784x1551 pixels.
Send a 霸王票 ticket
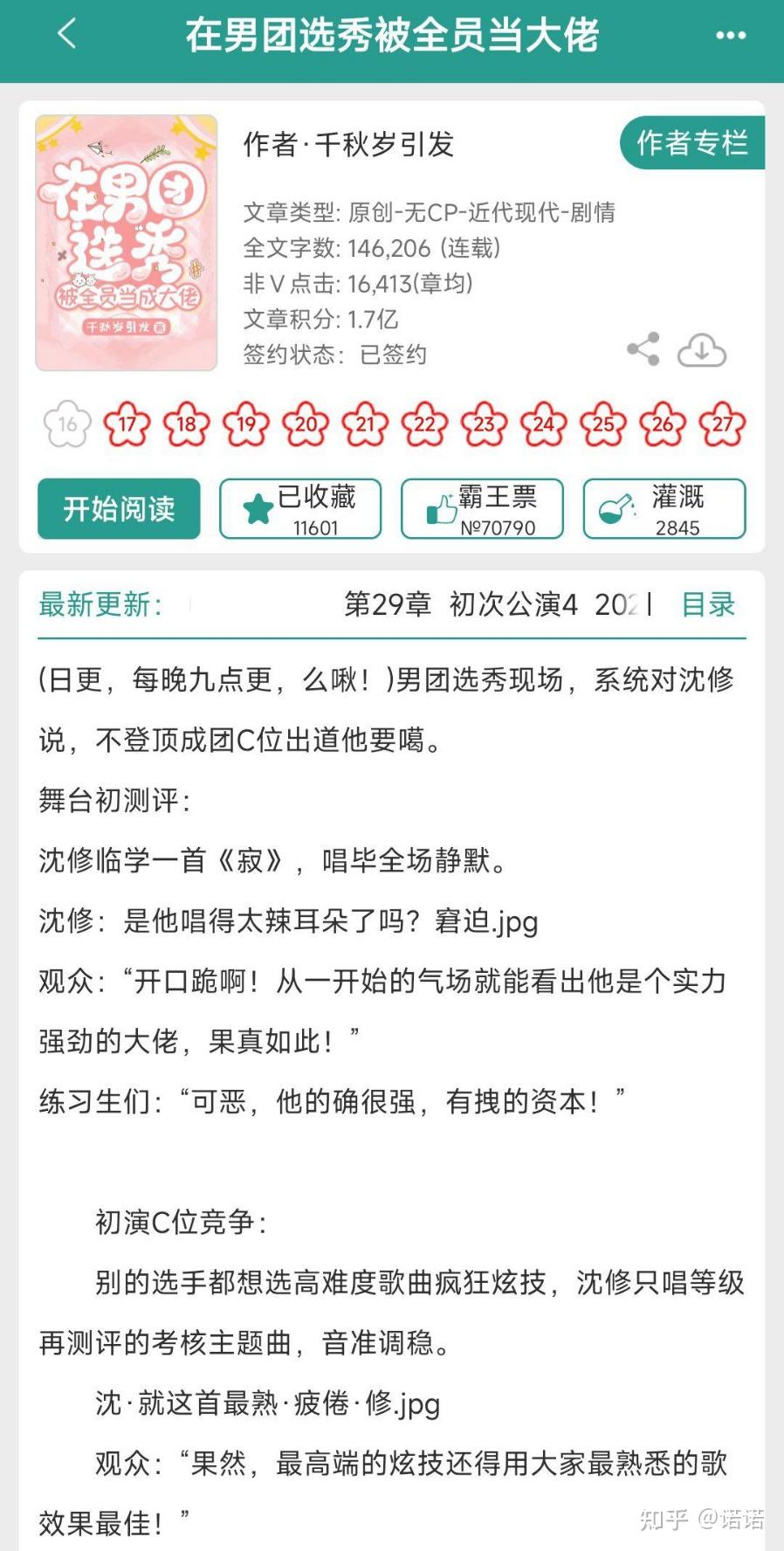coord(482,508)
